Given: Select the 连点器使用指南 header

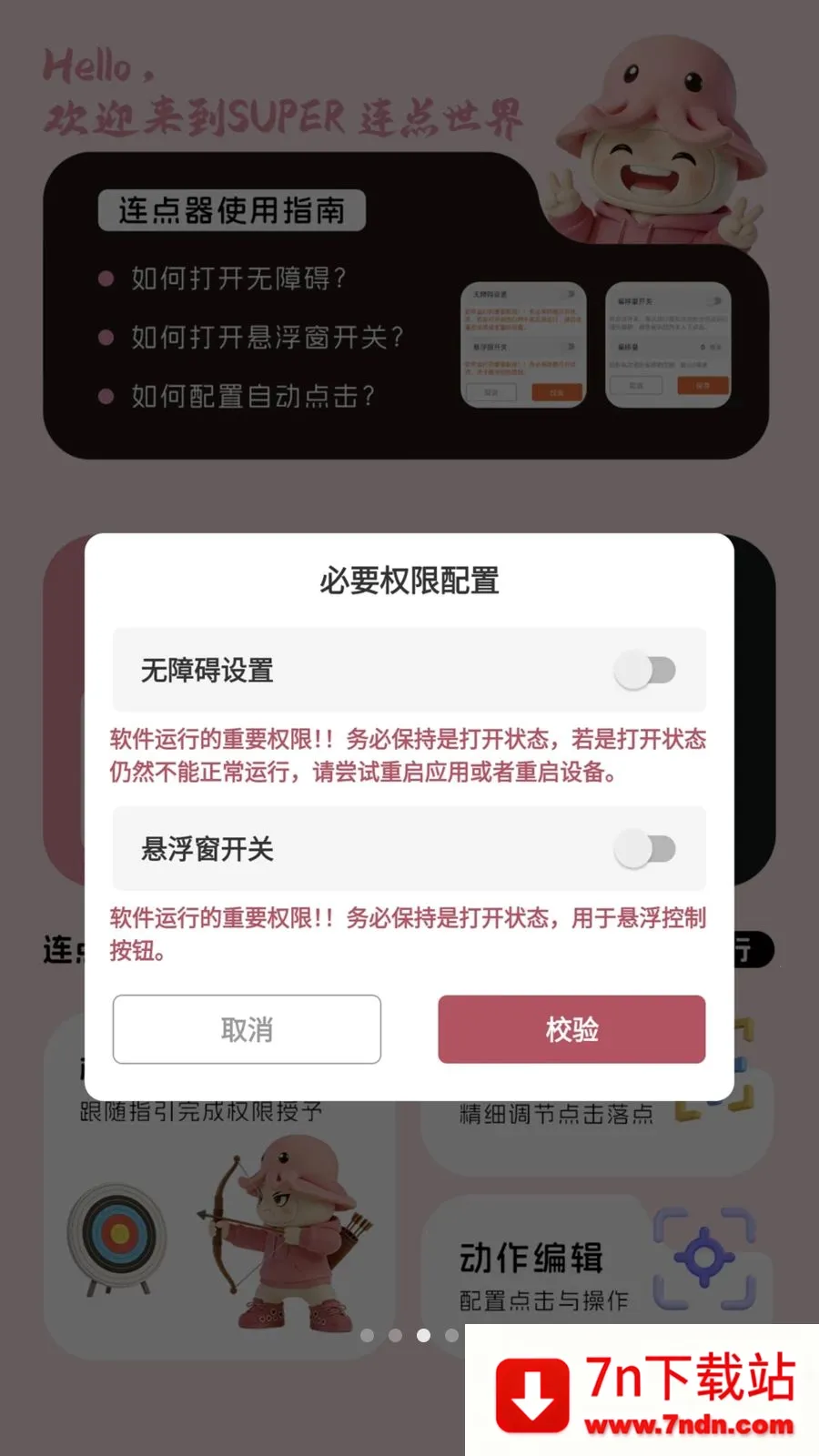Looking at the screenshot, I should (230, 210).
